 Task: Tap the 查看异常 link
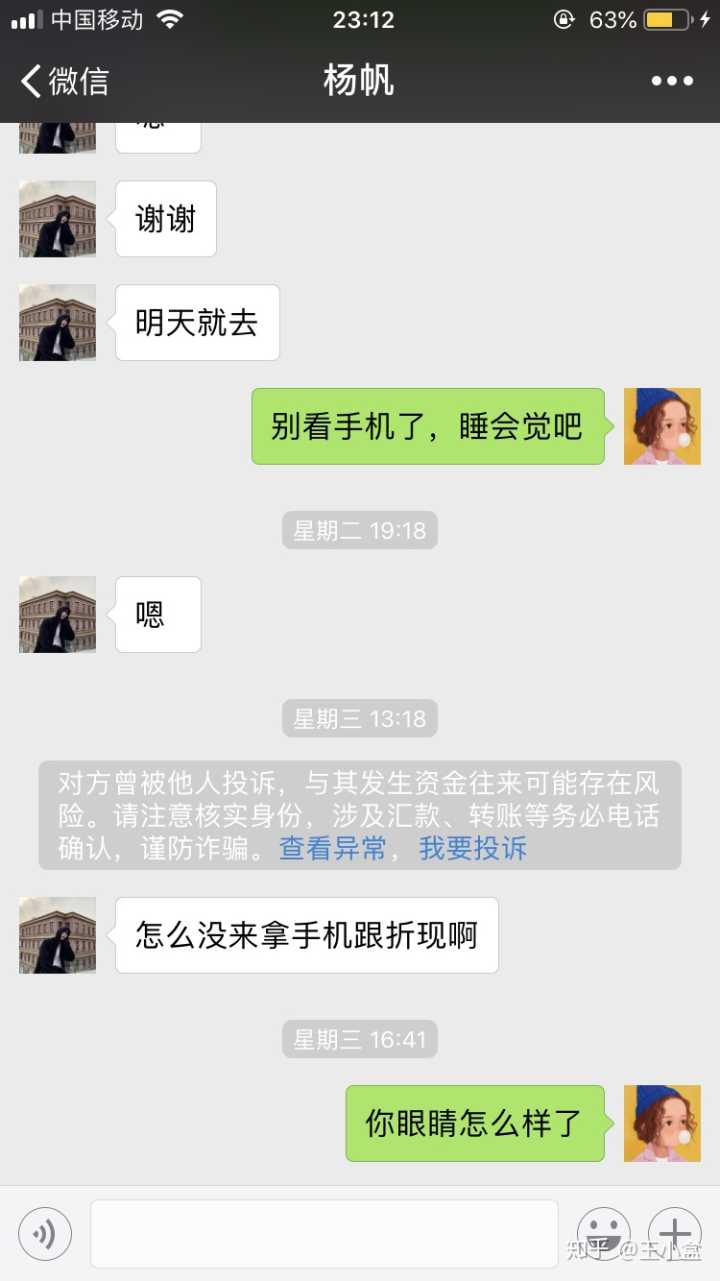coord(332,849)
